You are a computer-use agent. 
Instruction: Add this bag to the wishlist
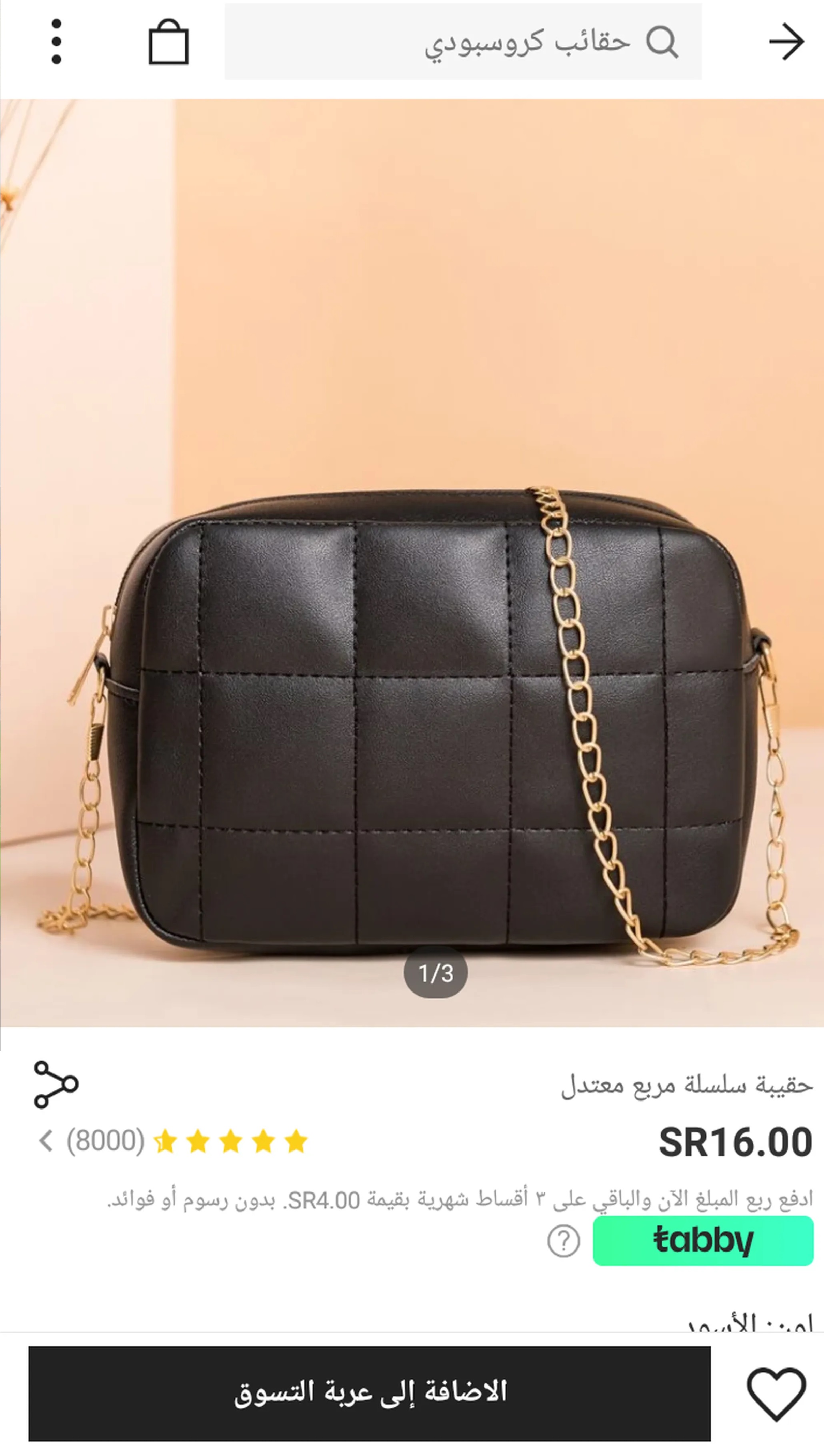click(x=776, y=1393)
